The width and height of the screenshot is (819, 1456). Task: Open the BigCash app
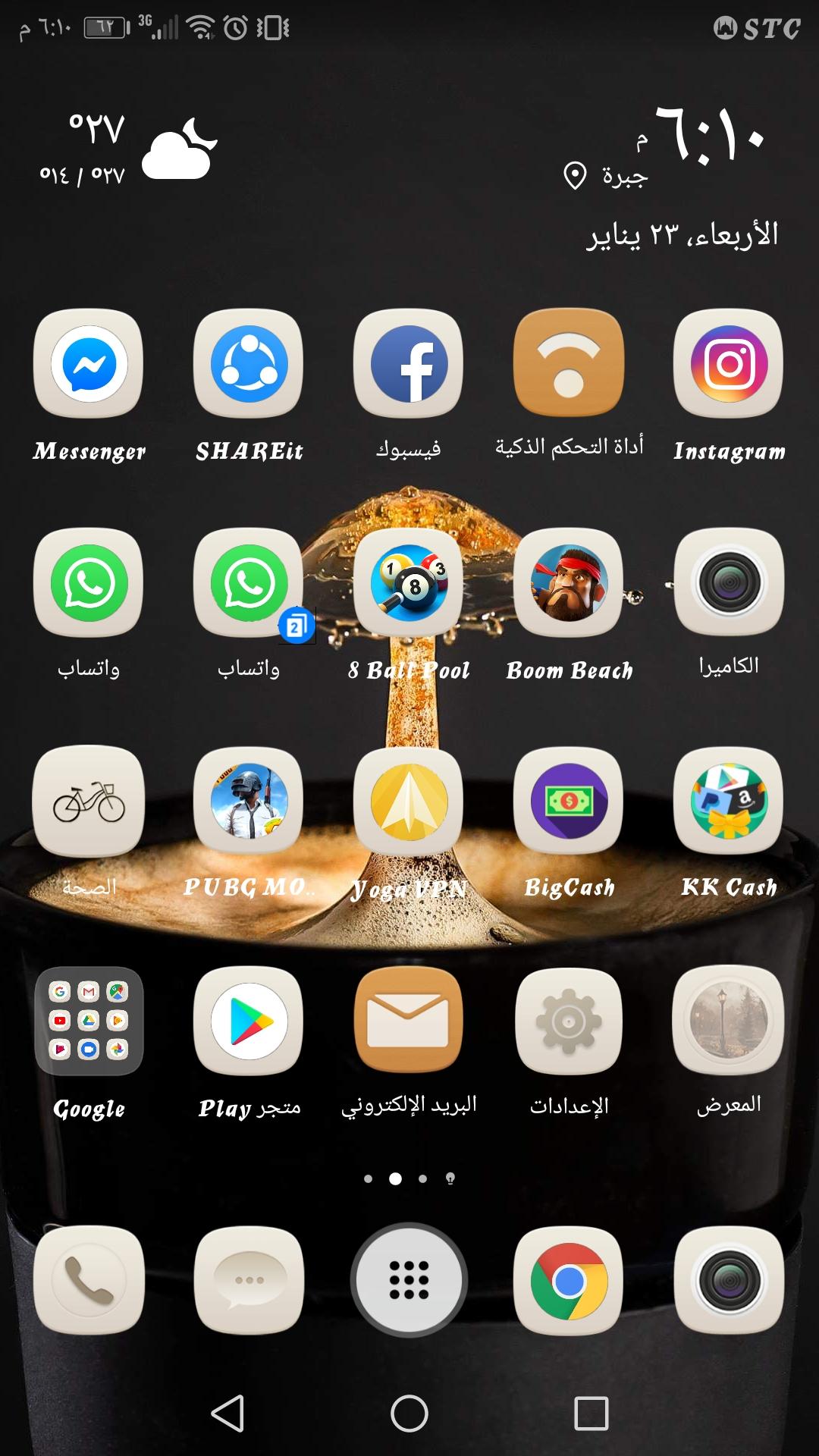(x=569, y=802)
